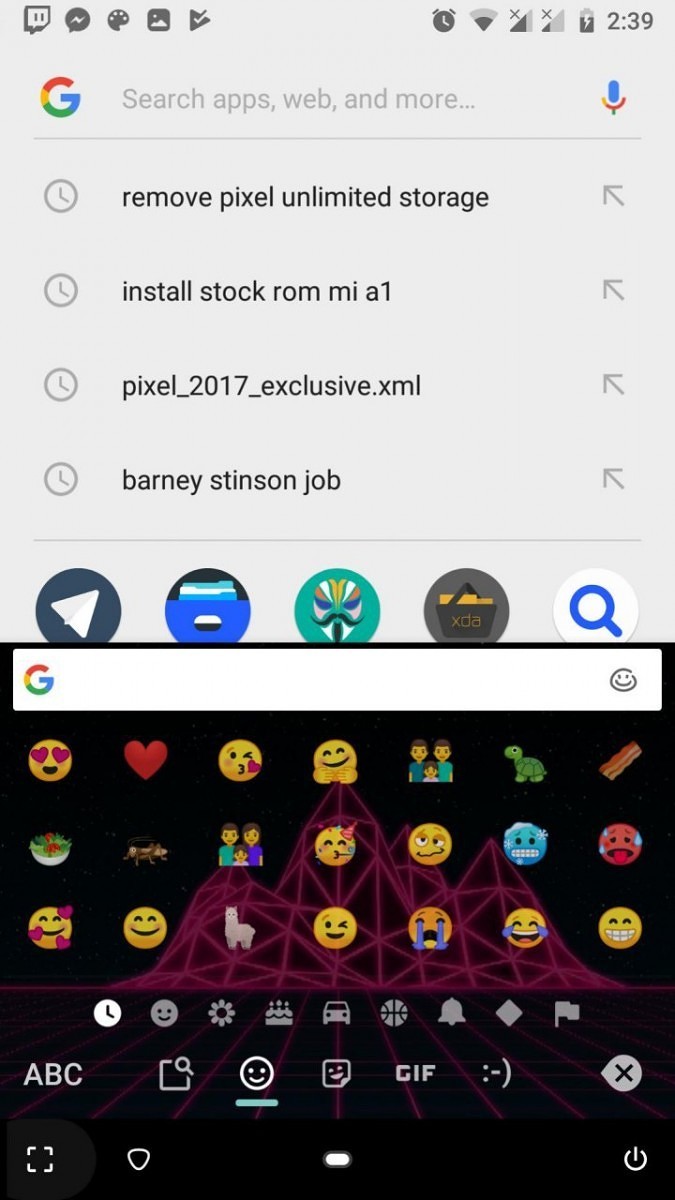Open recent search "remove pixel unlimited storage"
This screenshot has width=675, height=1200.
[337, 197]
